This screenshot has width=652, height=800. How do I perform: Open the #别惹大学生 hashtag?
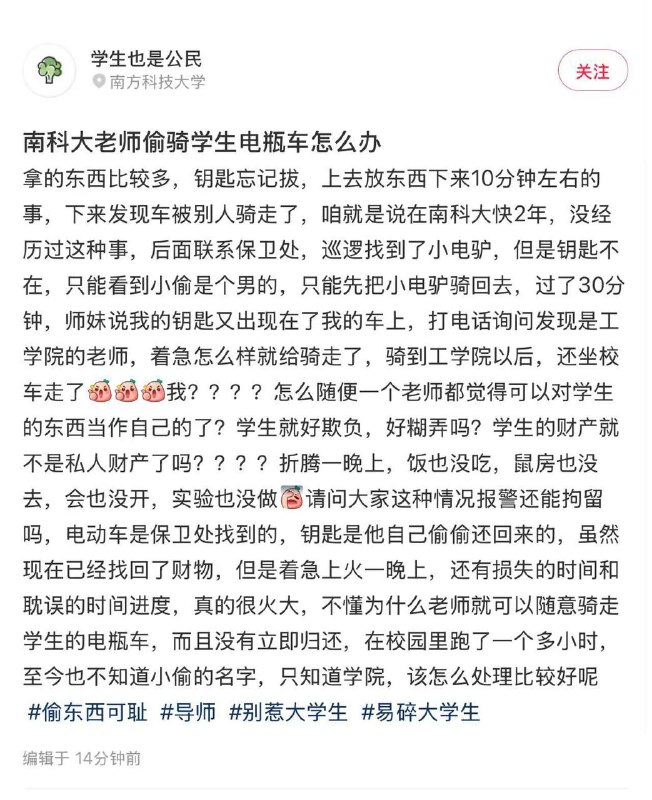coord(288,713)
